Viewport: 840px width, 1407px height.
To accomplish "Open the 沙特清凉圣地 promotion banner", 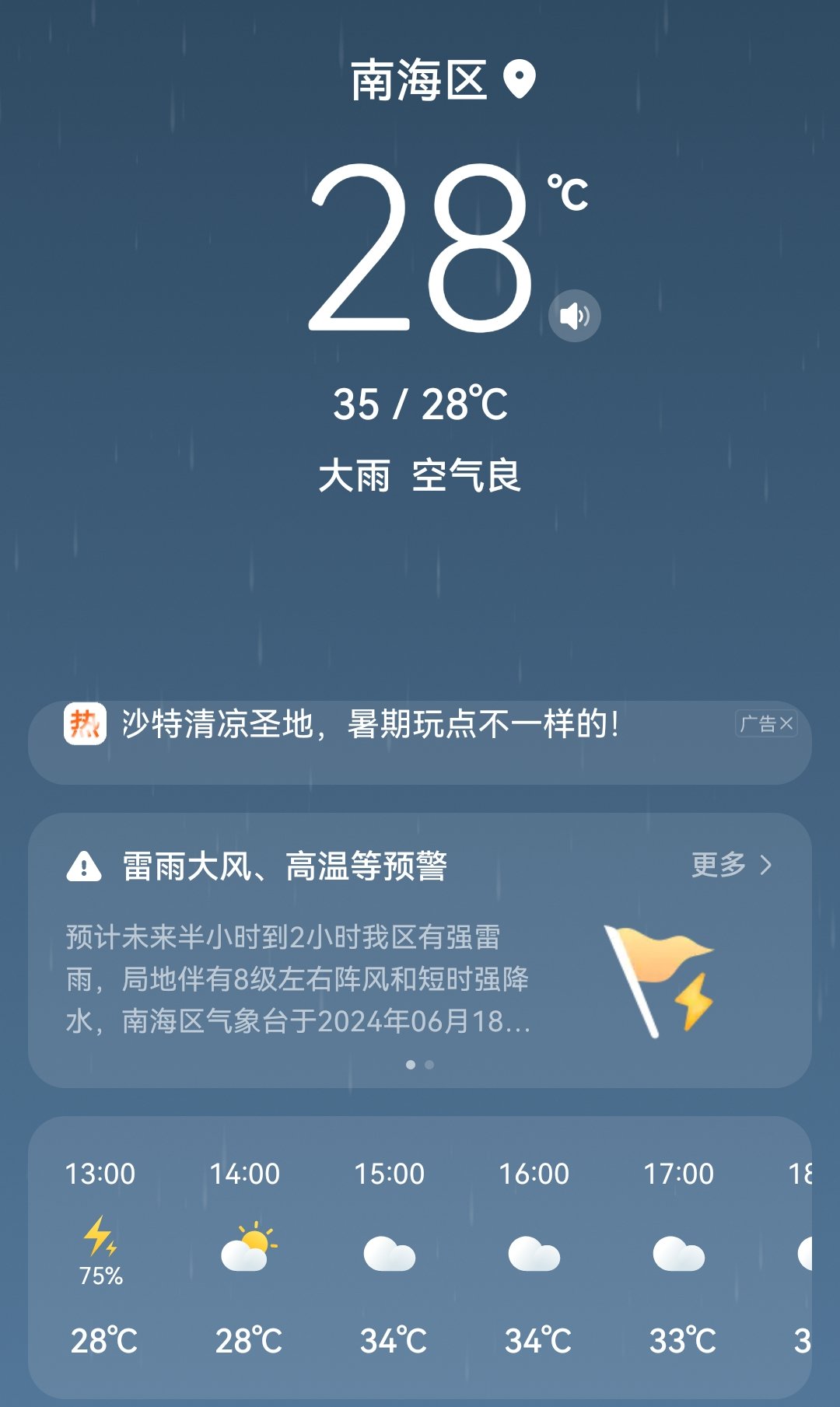I will (420, 742).
